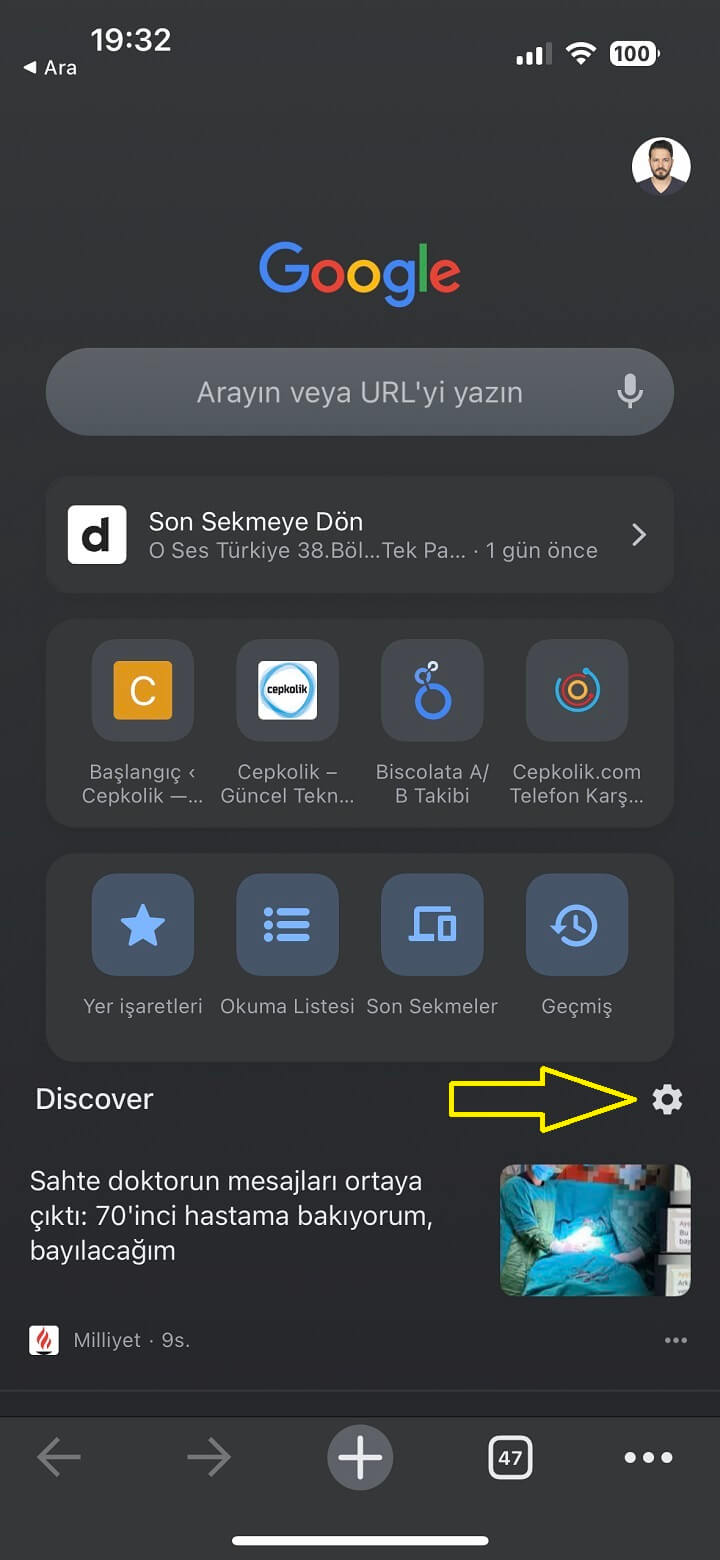This screenshot has width=720, height=1560.
Task: Open Okuma Listesi reading list
Action: 287,926
